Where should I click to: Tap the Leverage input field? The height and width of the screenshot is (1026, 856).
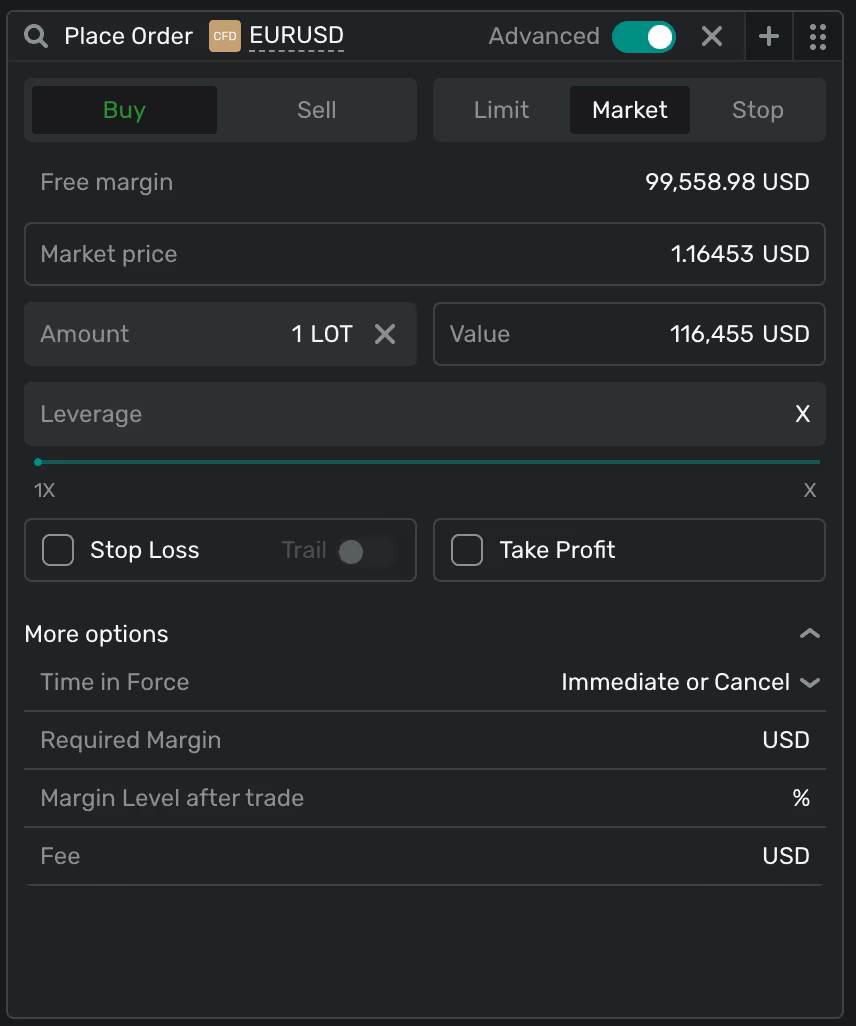424,414
